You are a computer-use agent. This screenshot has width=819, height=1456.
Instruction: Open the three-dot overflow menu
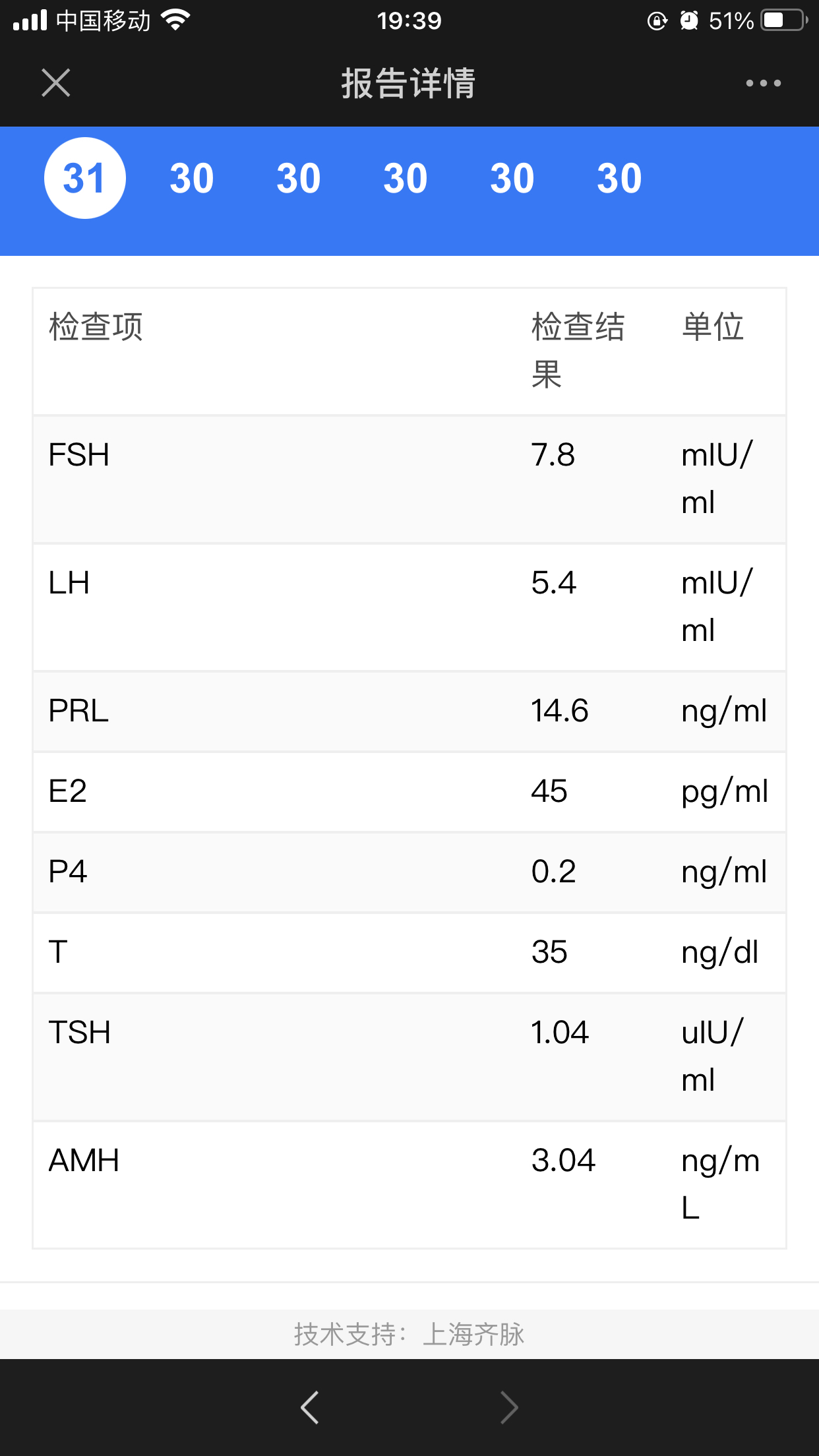click(763, 83)
